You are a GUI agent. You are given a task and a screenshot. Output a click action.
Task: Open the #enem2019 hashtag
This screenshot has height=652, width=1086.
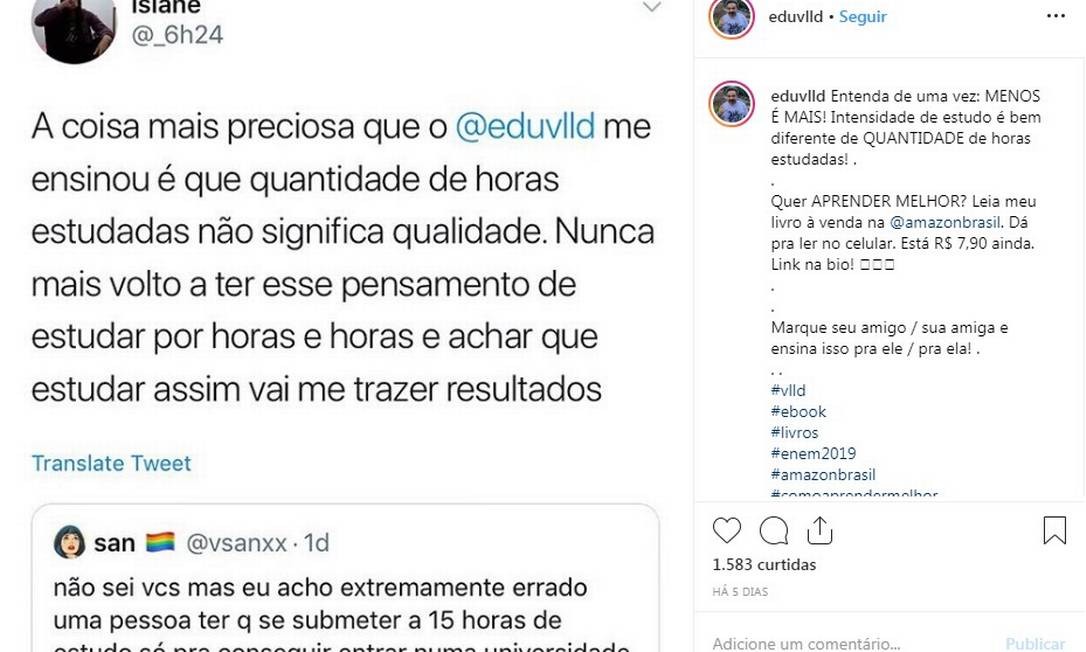(x=813, y=453)
